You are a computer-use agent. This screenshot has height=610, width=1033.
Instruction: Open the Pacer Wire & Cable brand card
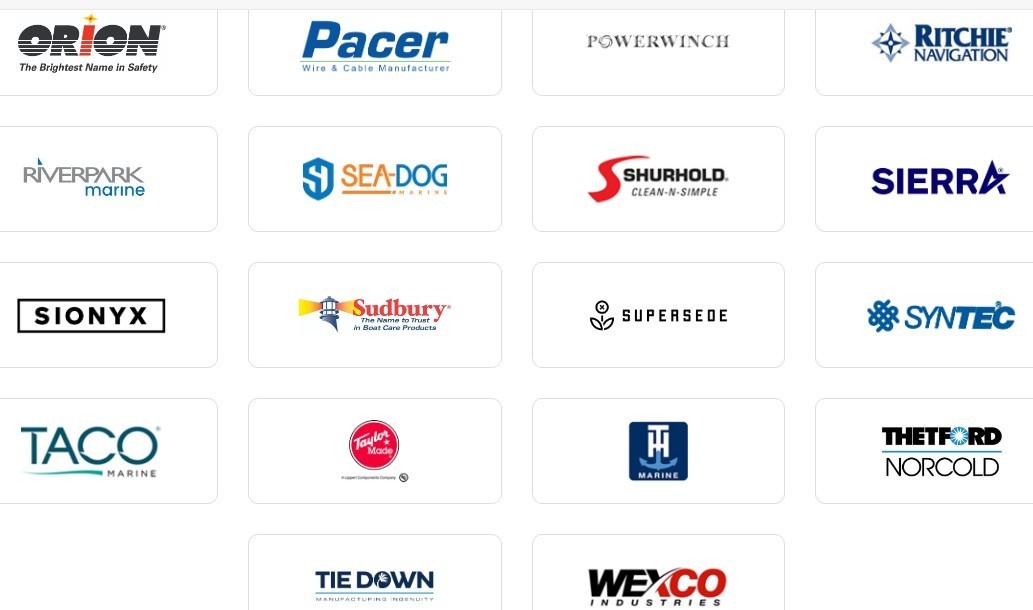(375, 46)
